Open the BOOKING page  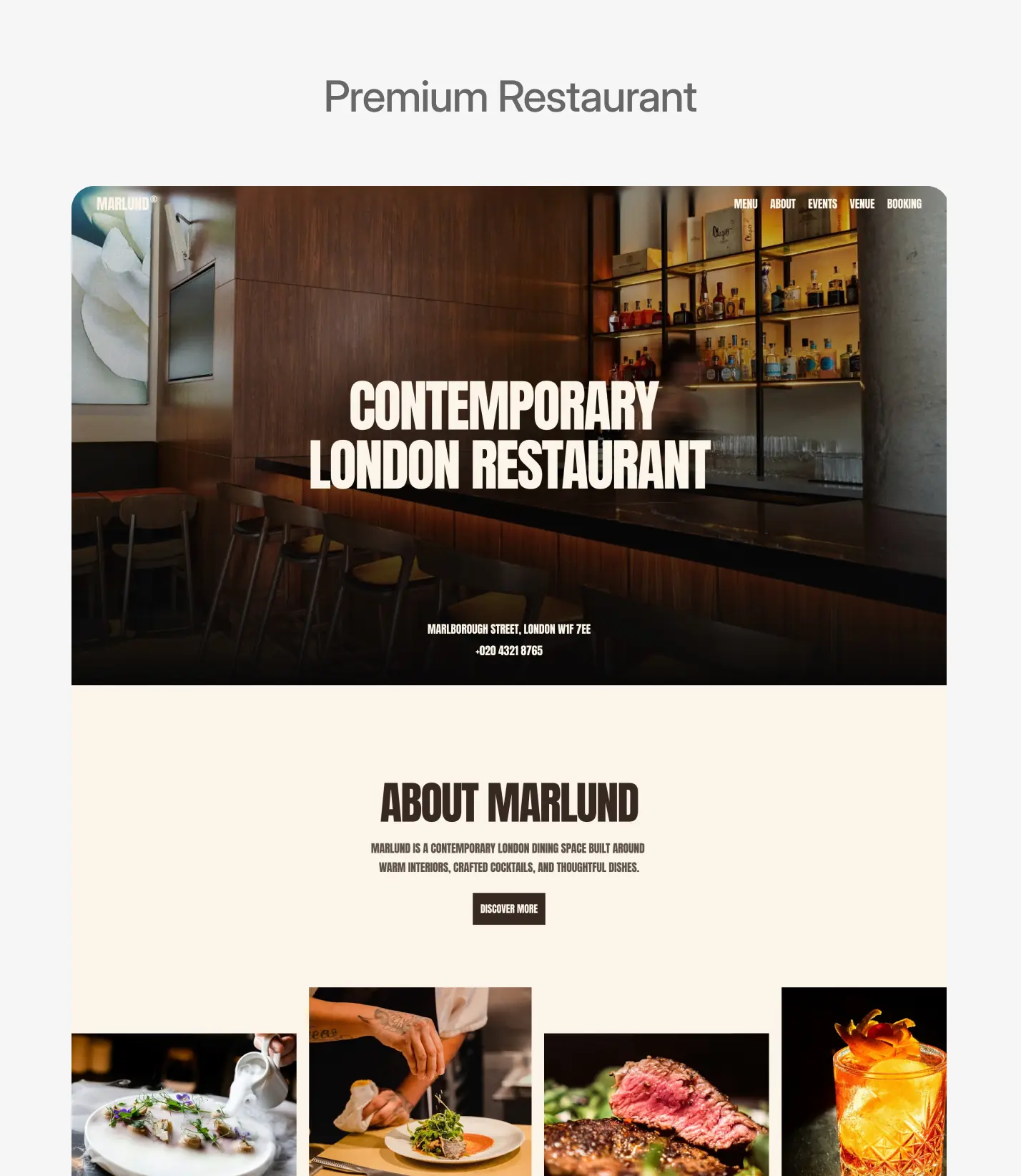904,204
